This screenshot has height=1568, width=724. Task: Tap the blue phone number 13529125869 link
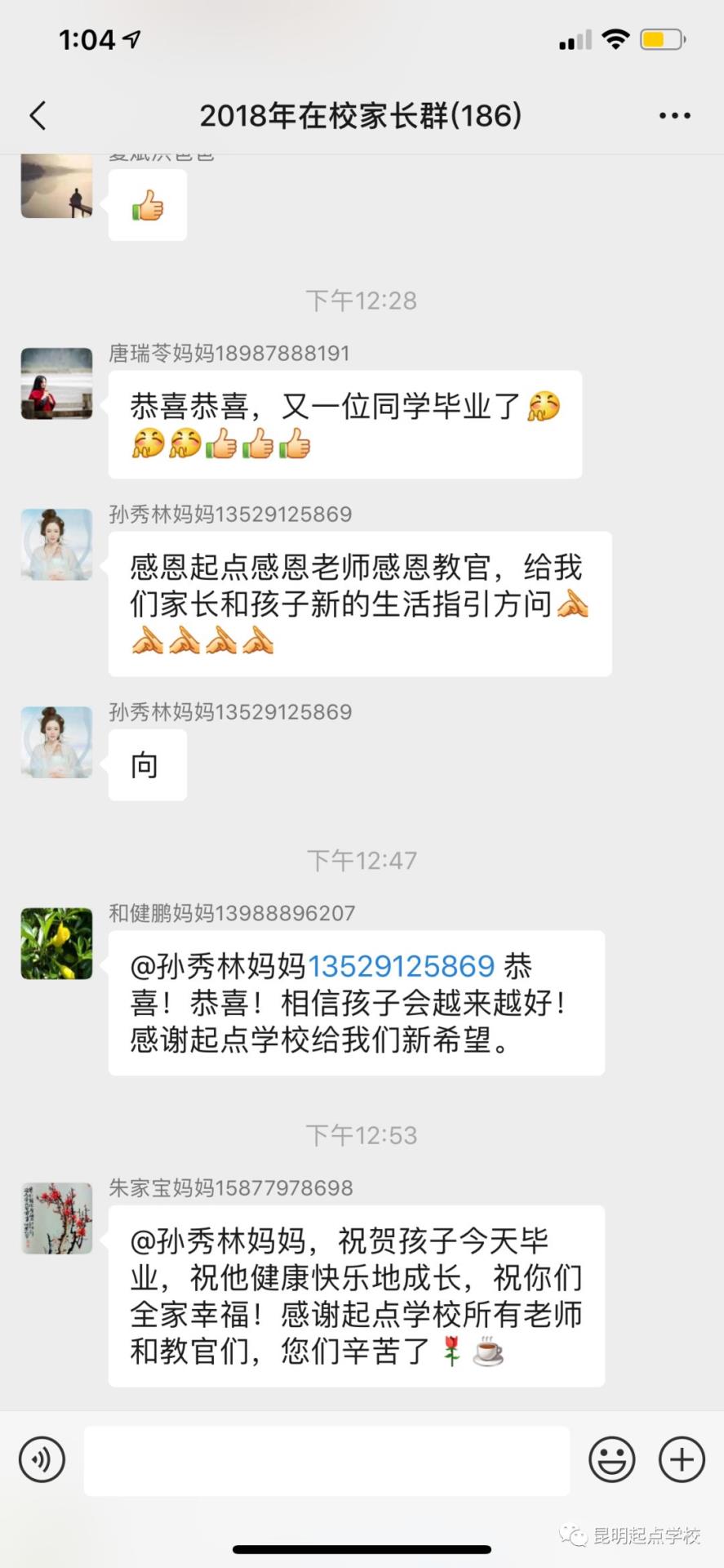click(x=401, y=966)
